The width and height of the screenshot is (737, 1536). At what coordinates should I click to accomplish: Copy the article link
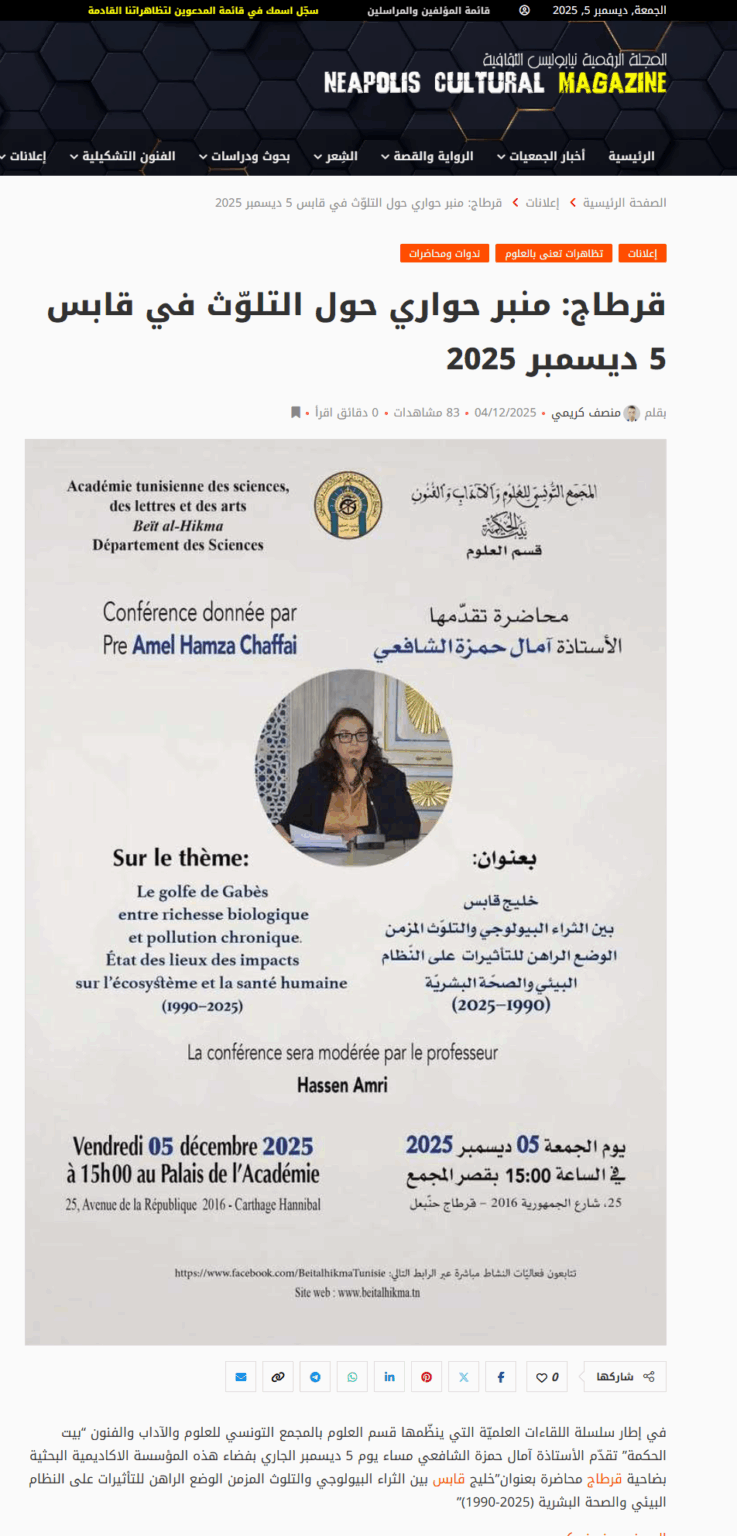pyautogui.click(x=278, y=1377)
